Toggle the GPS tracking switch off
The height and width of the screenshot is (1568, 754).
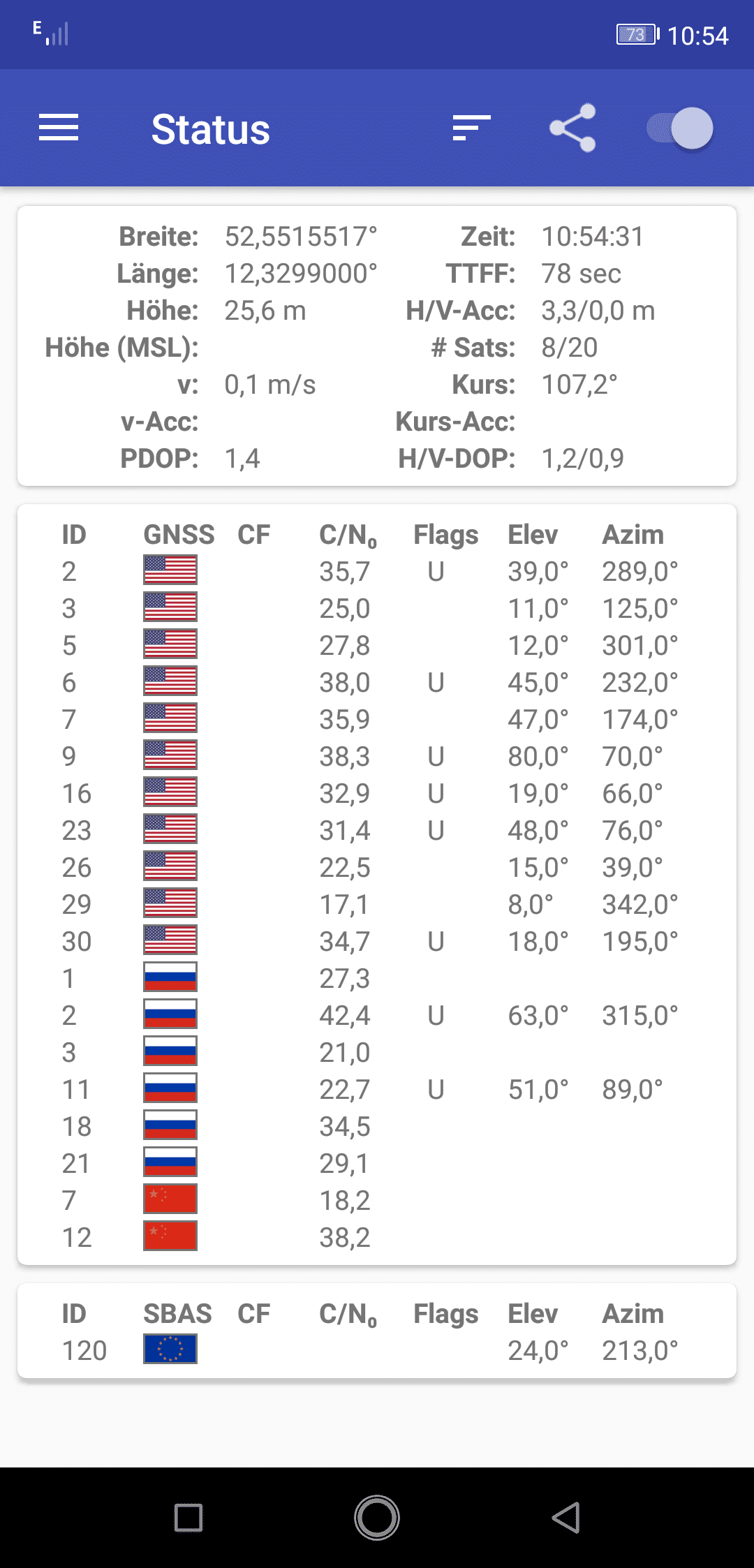click(680, 128)
